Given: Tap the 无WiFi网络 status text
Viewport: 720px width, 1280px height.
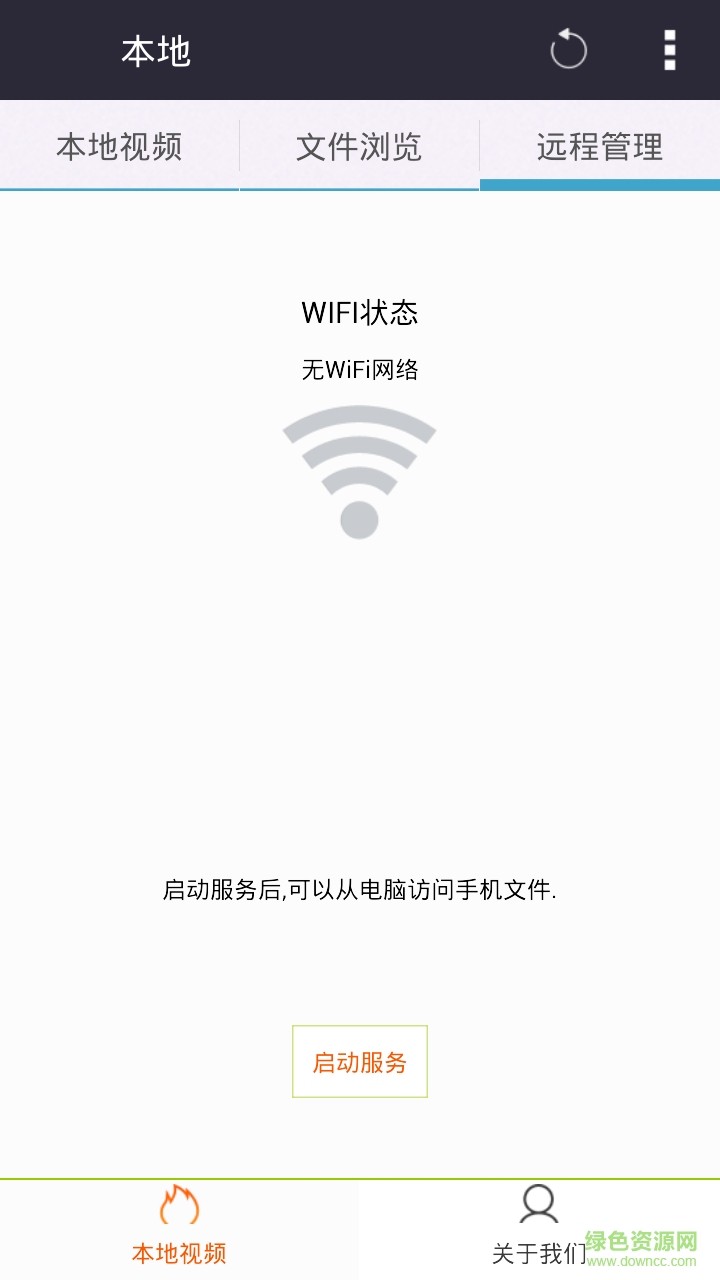Looking at the screenshot, I should click(359, 369).
